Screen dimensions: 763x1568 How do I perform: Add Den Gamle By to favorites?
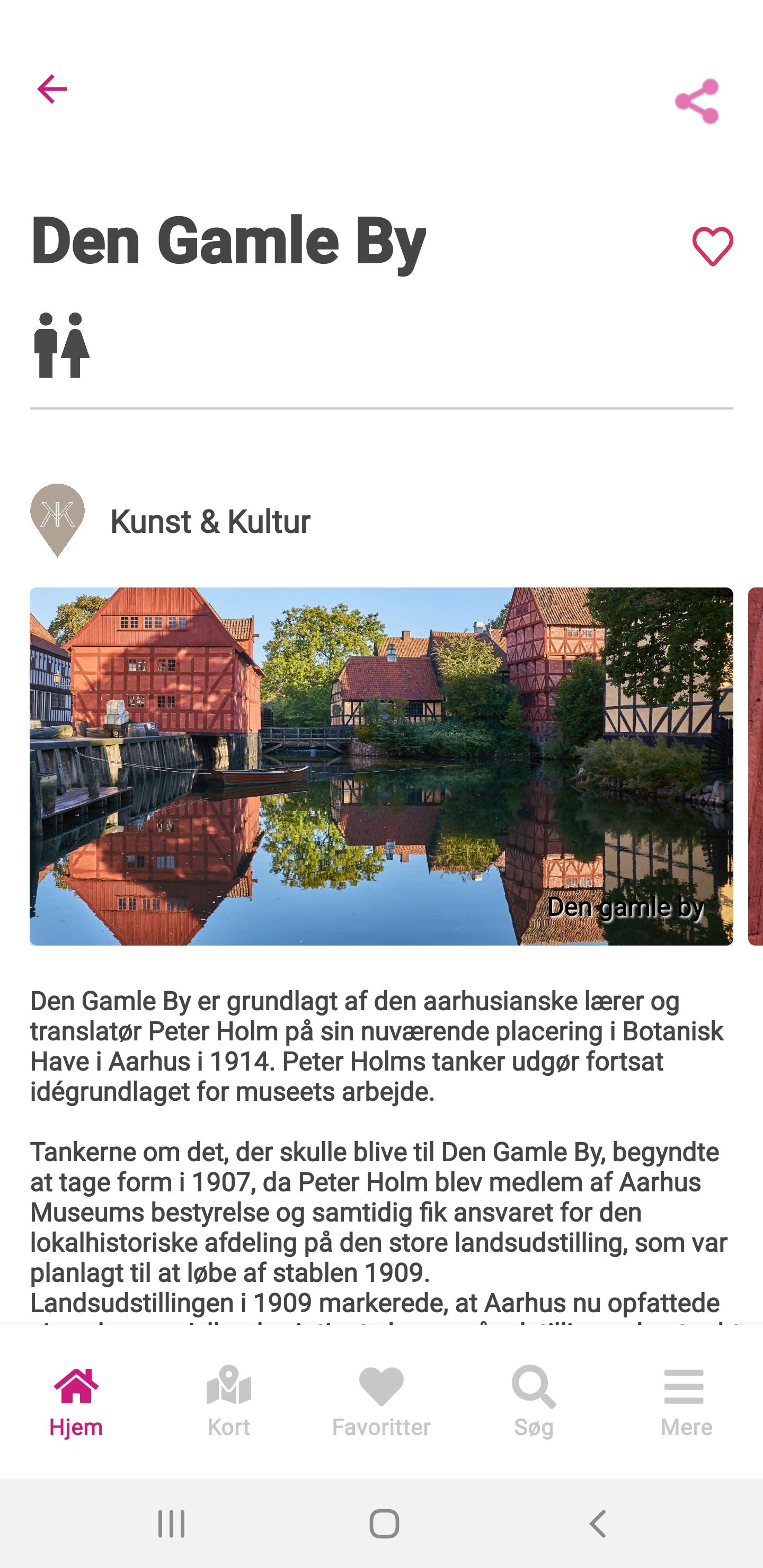[713, 246]
